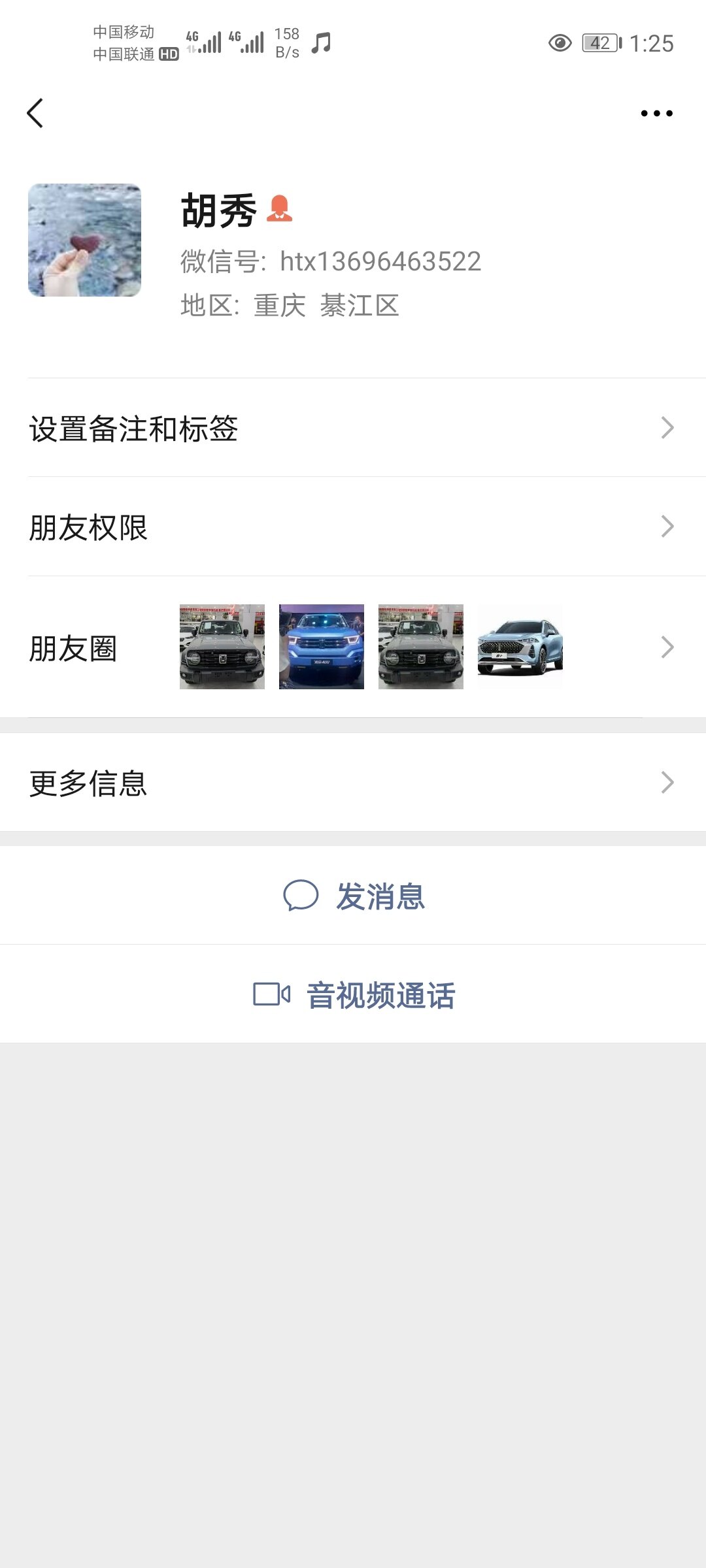
Task: Open 更多信息 row
Action: click(x=353, y=782)
